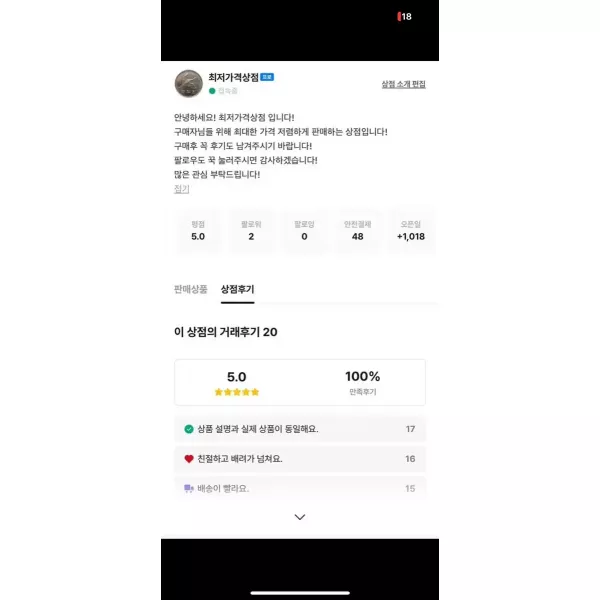Open the 상점 소개 편집 link
This screenshot has width=600, height=600.
click(x=403, y=84)
